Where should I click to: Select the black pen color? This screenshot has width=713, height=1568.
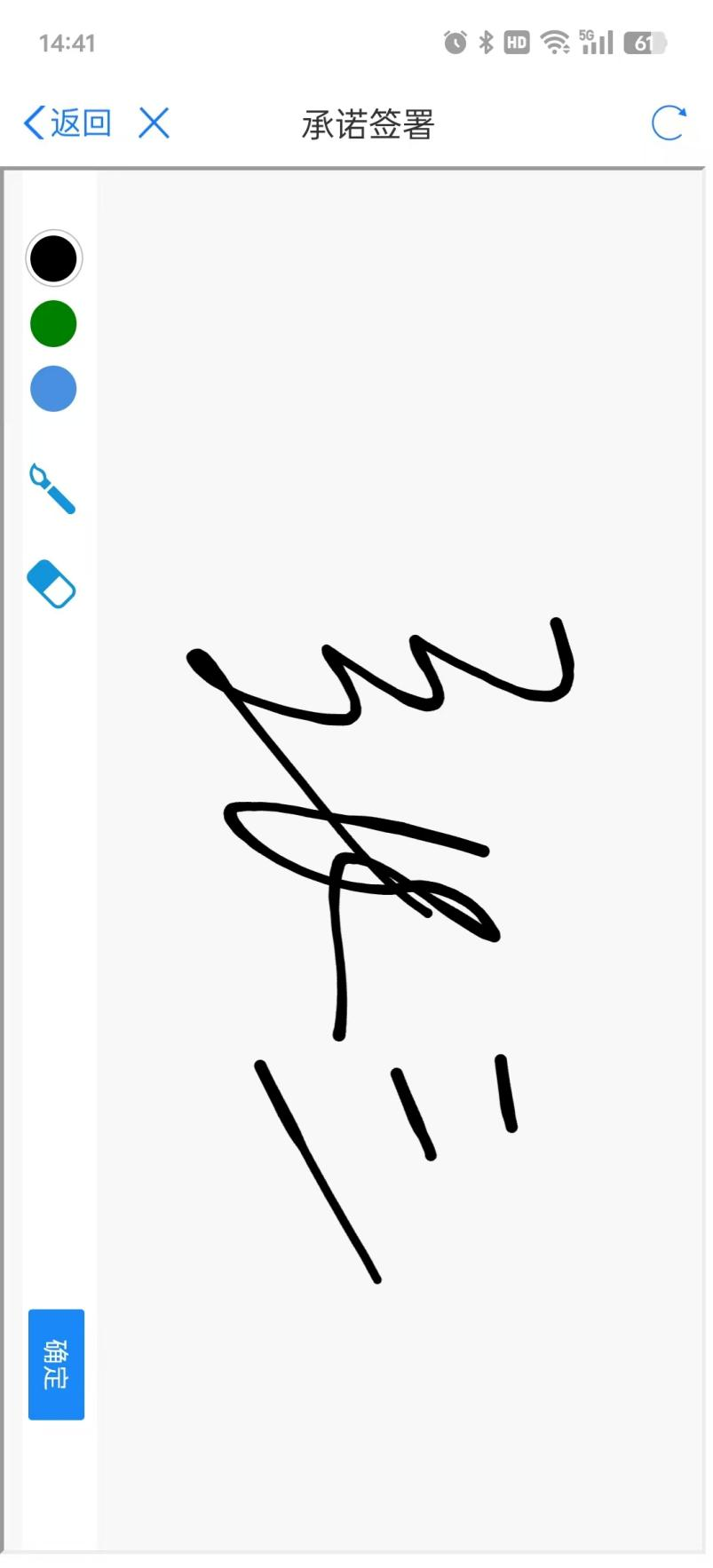coord(53,258)
